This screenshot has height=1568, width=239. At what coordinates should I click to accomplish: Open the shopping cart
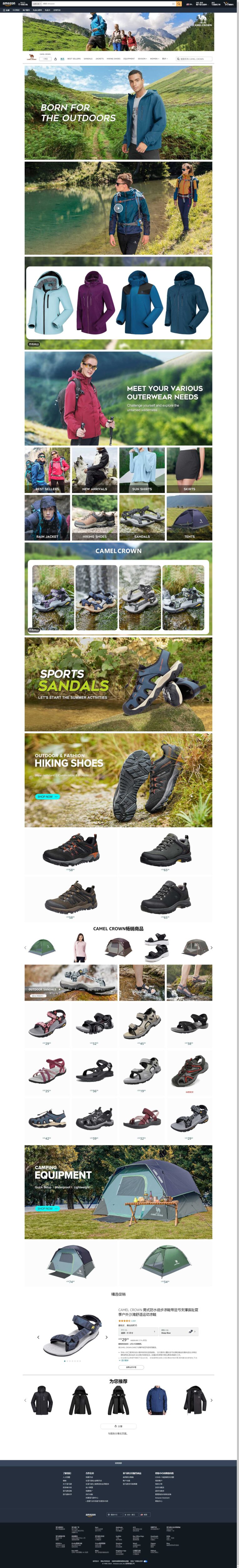[x=229, y=4]
